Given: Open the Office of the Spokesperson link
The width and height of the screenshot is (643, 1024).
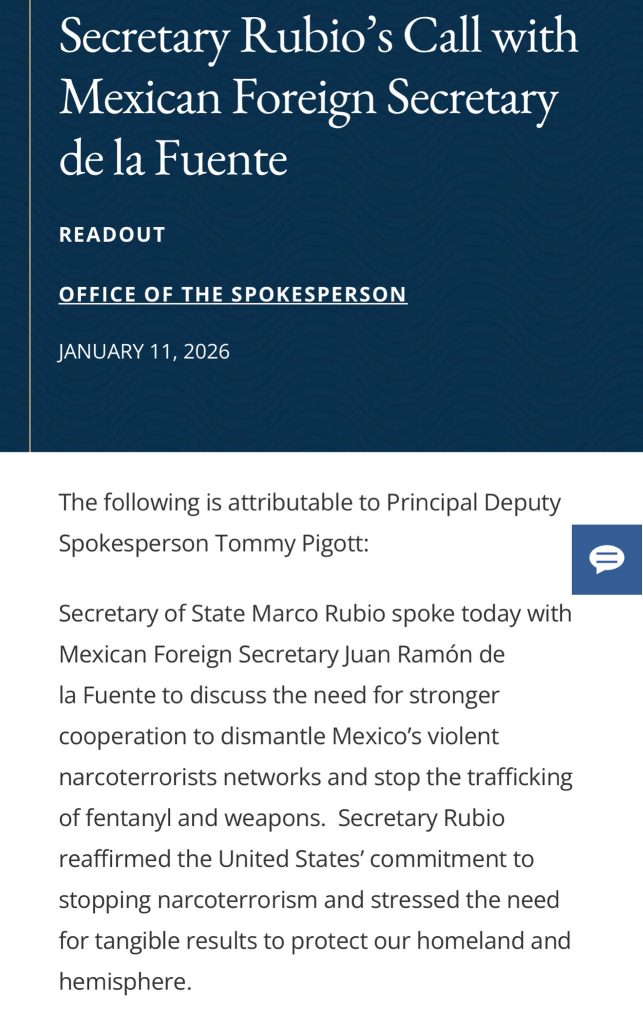Looking at the screenshot, I should (233, 295).
